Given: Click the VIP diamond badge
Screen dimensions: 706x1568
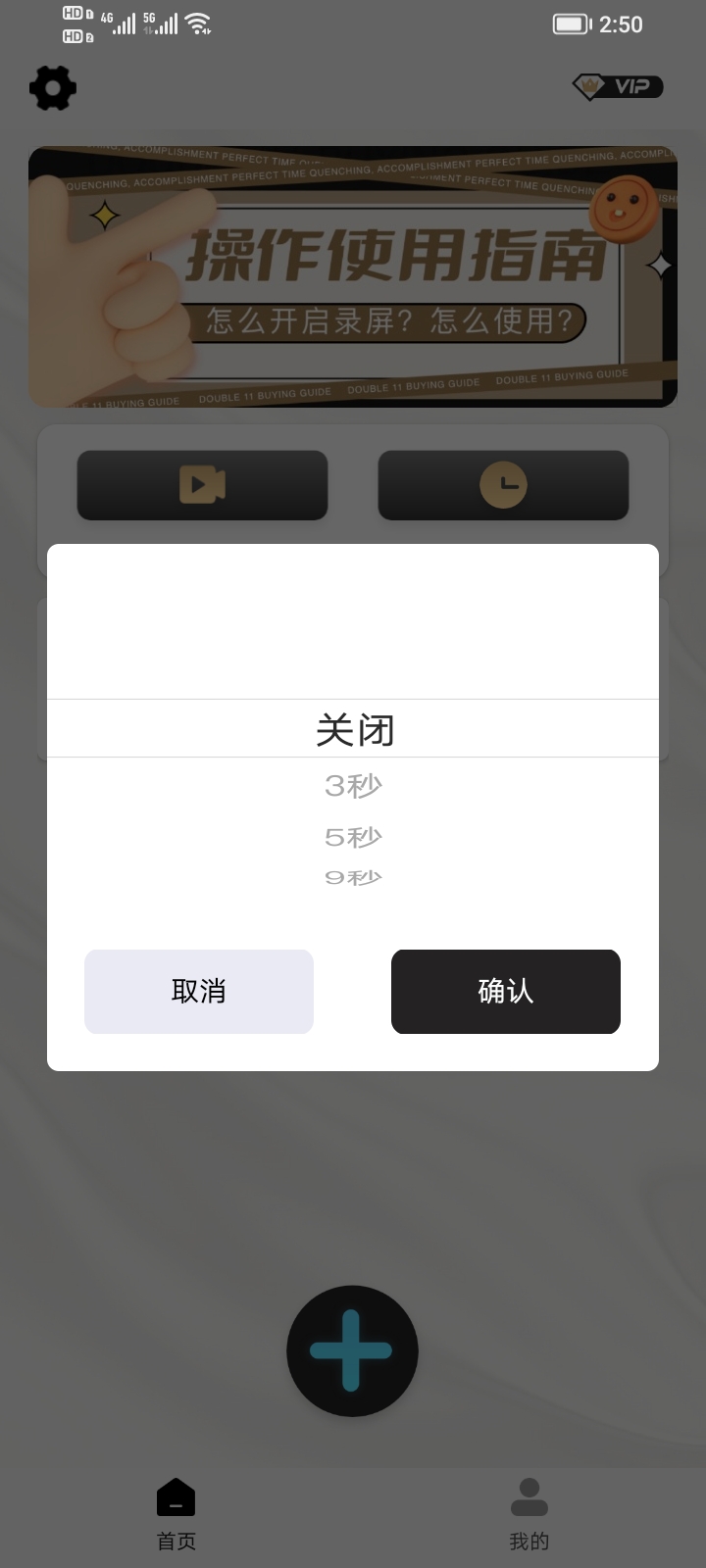Looking at the screenshot, I should click(618, 85).
